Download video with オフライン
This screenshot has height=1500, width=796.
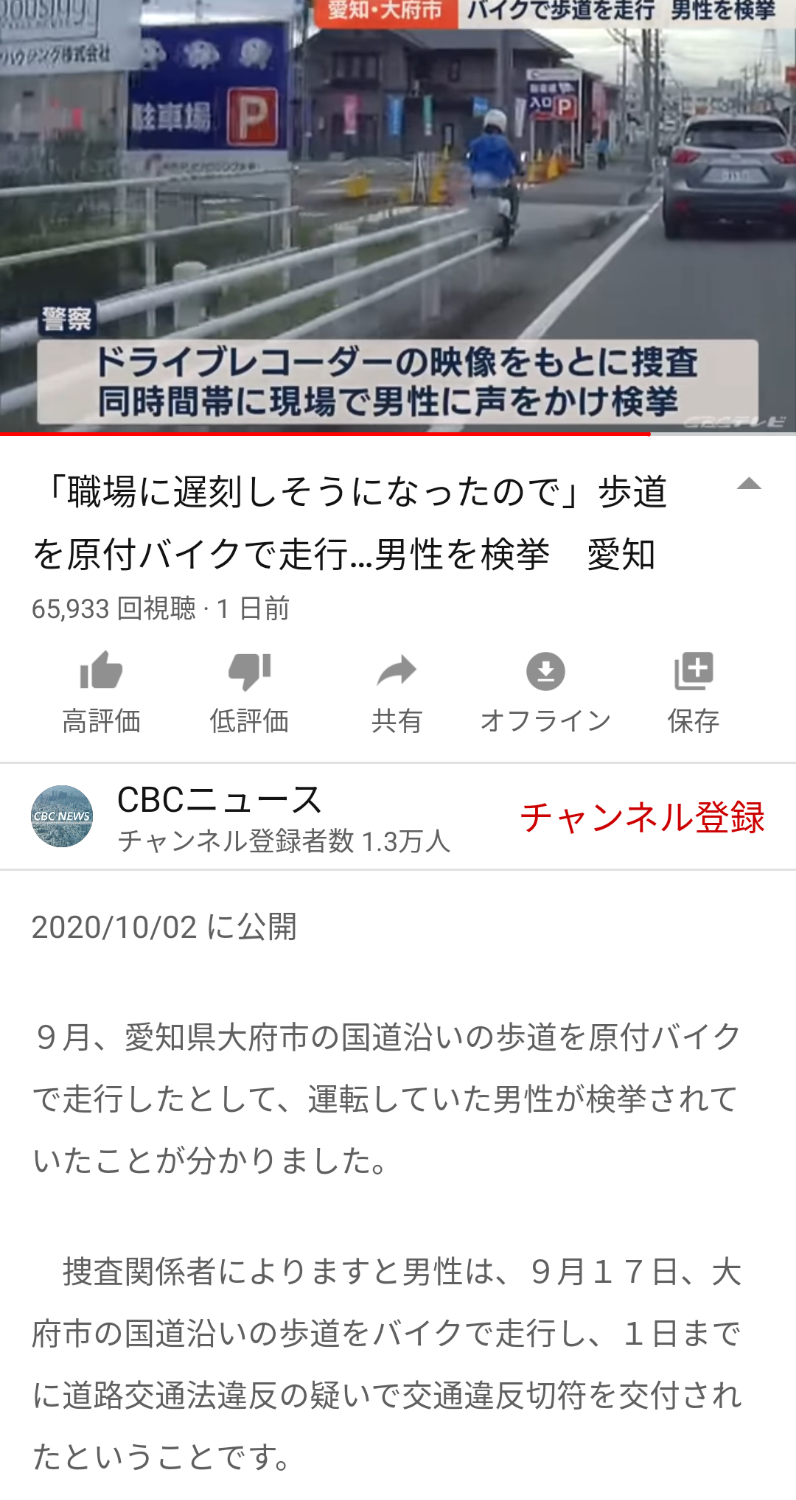(x=545, y=693)
